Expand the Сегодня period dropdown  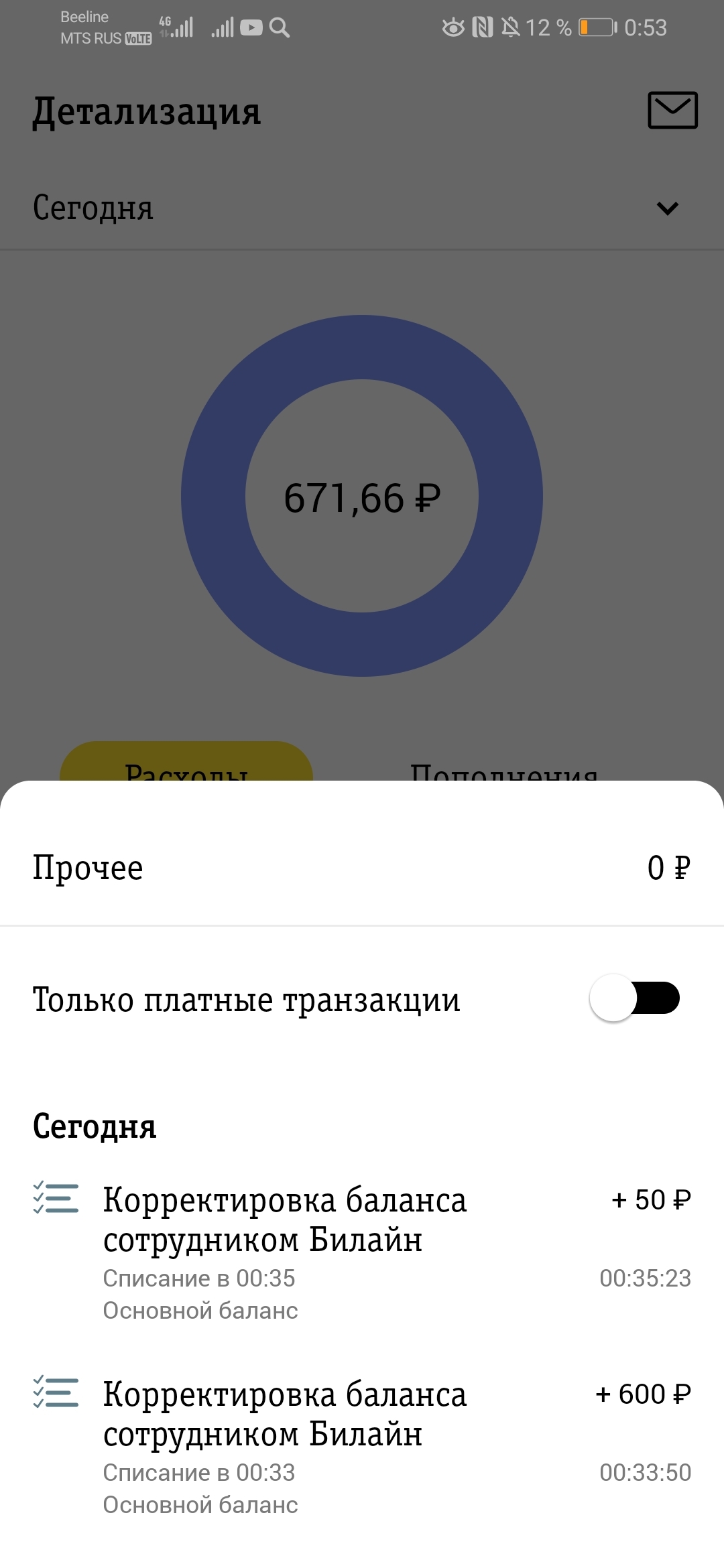(x=362, y=208)
